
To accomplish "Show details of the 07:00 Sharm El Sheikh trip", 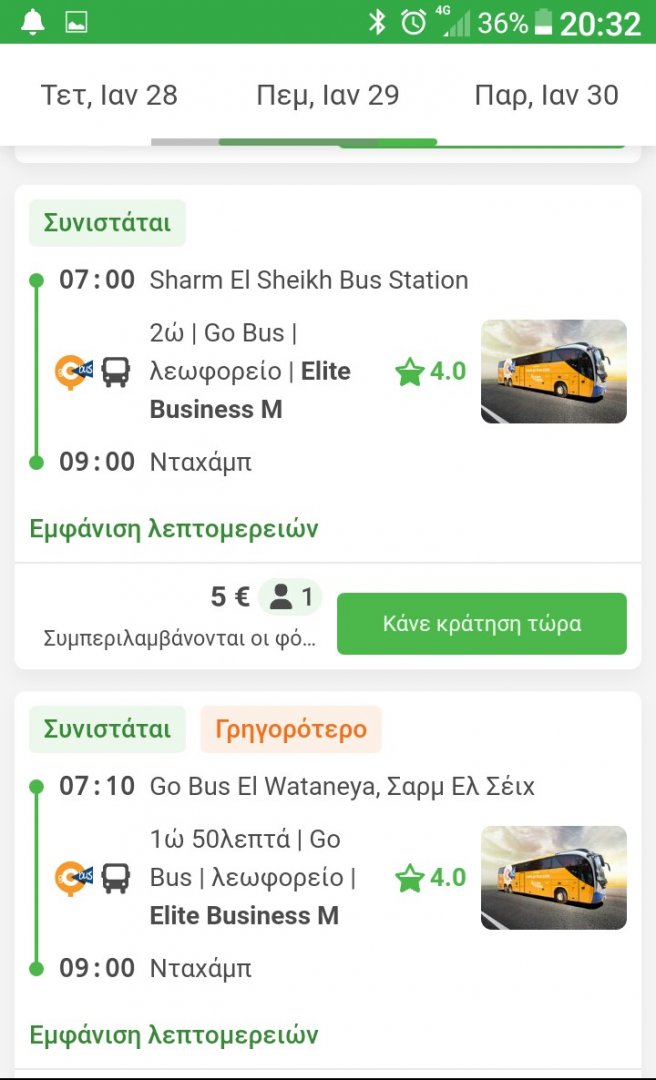I will pyautogui.click(x=174, y=528).
